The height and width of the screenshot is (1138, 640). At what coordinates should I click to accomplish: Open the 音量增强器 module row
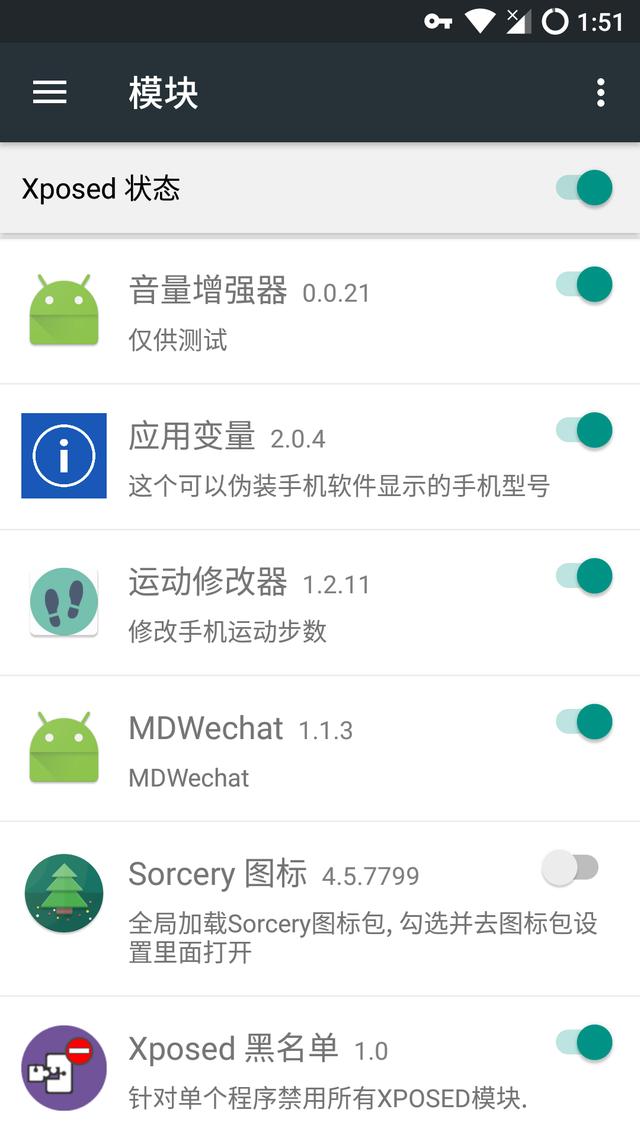click(x=320, y=311)
